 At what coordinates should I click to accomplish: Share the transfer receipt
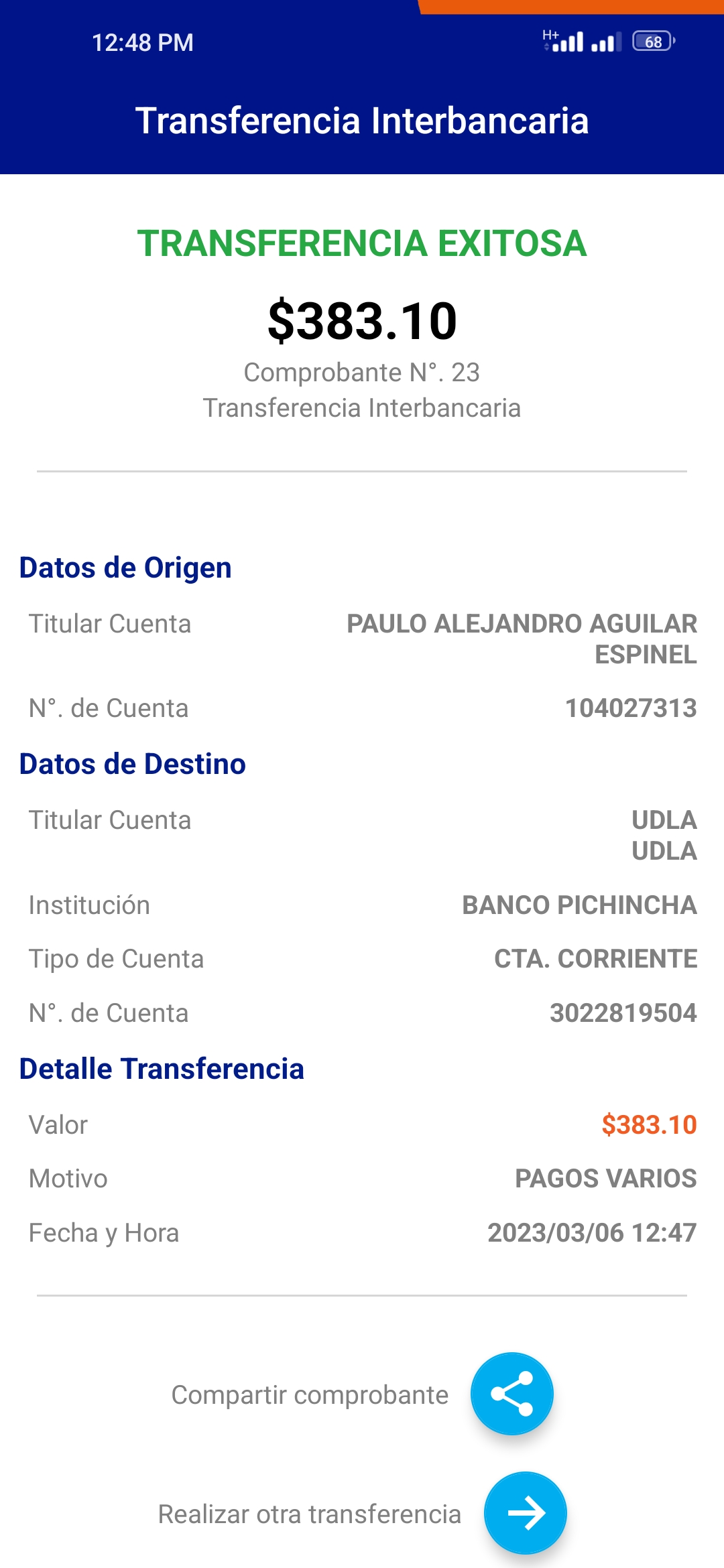click(511, 1394)
